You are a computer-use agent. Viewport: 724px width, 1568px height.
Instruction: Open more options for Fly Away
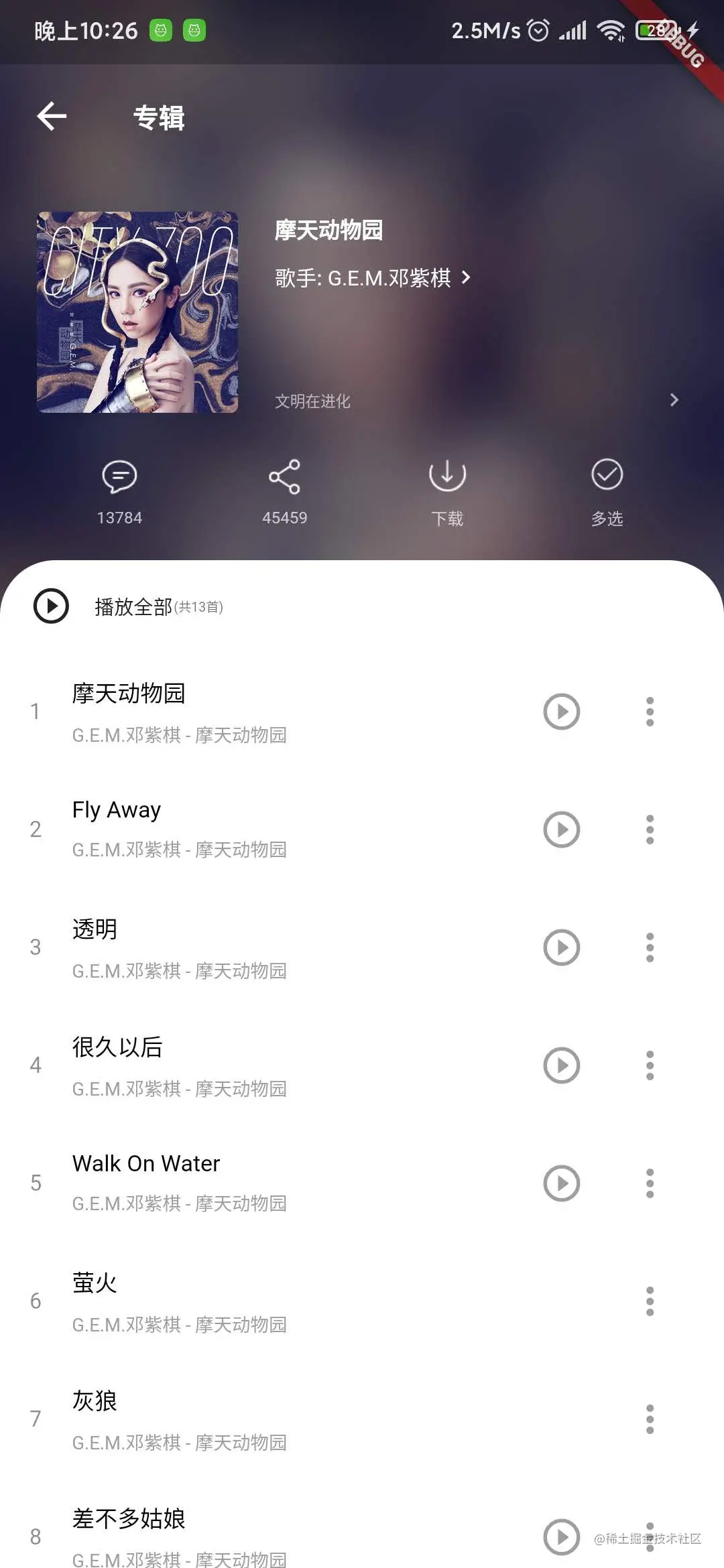(650, 830)
